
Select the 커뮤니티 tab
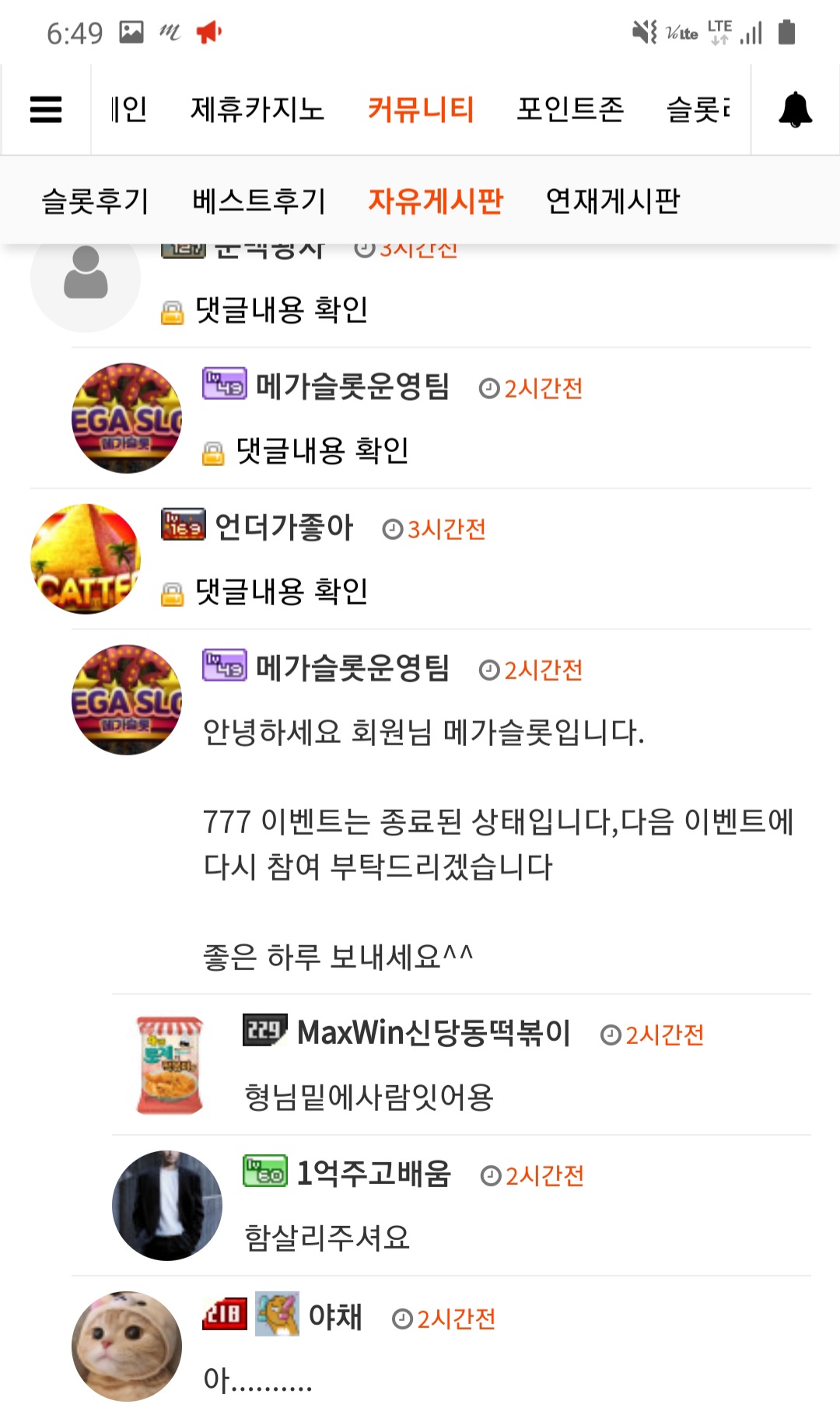[421, 109]
